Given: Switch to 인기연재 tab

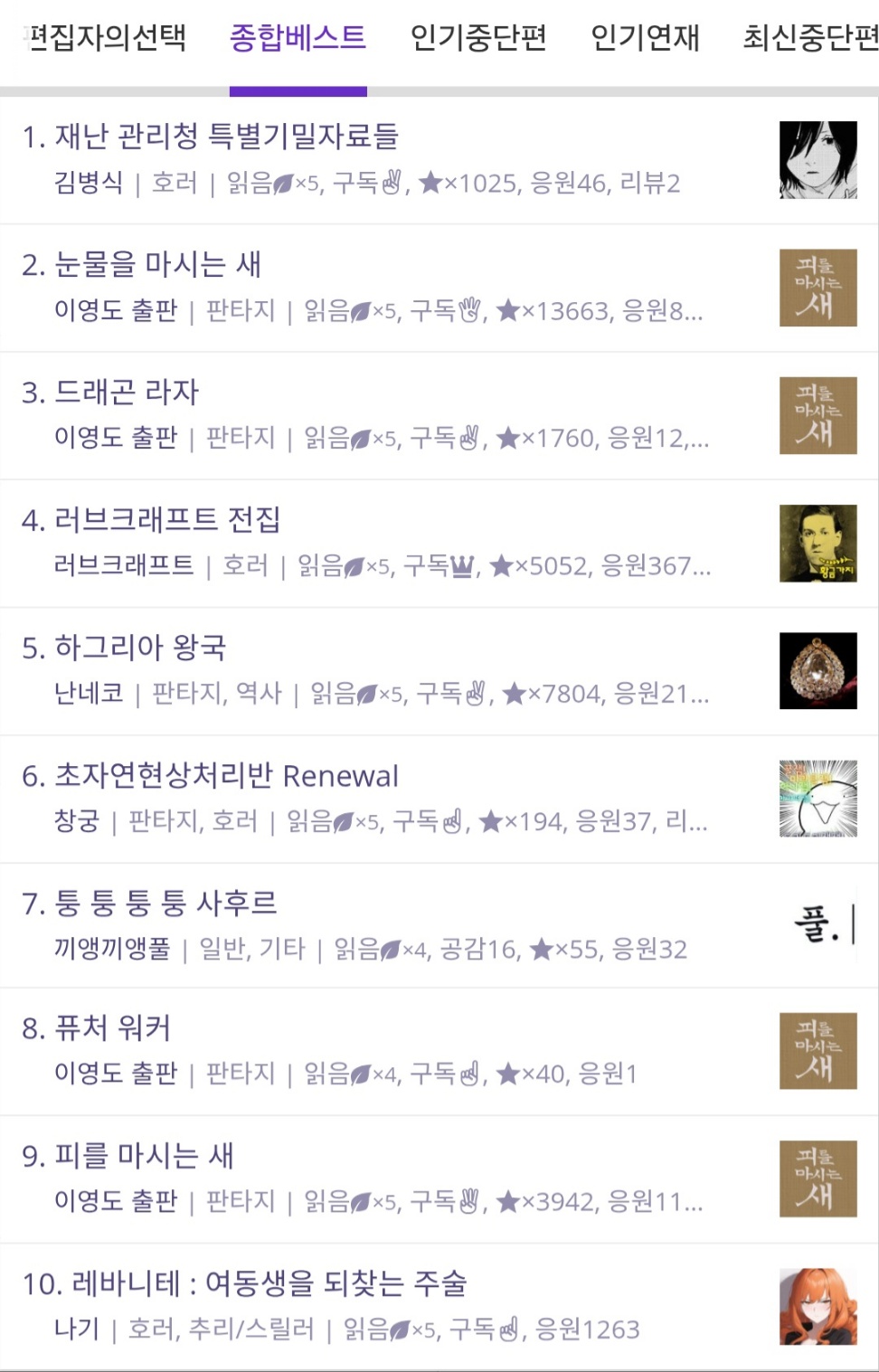Looking at the screenshot, I should [645, 38].
